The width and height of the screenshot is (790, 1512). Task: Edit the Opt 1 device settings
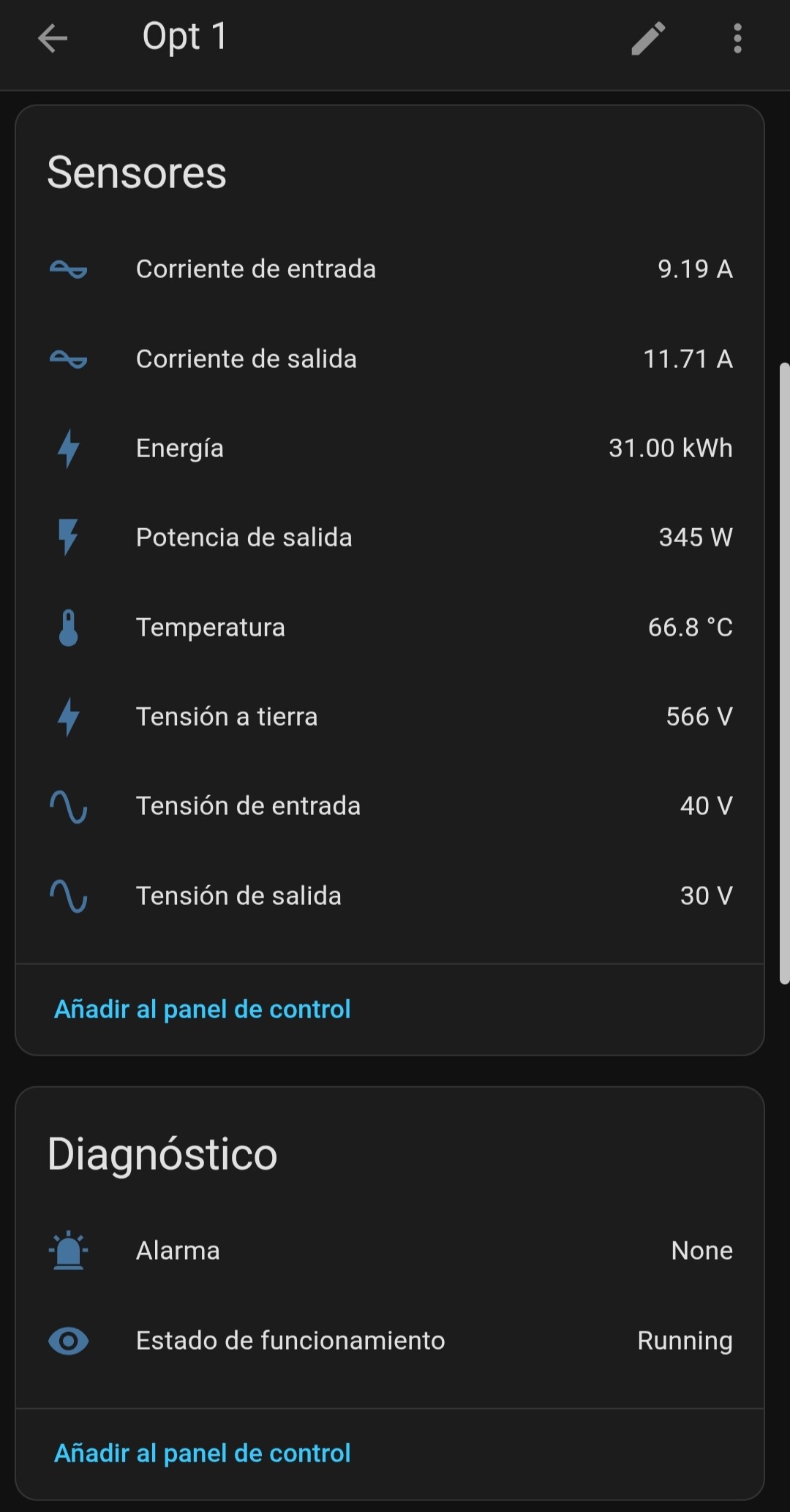pyautogui.click(x=648, y=38)
